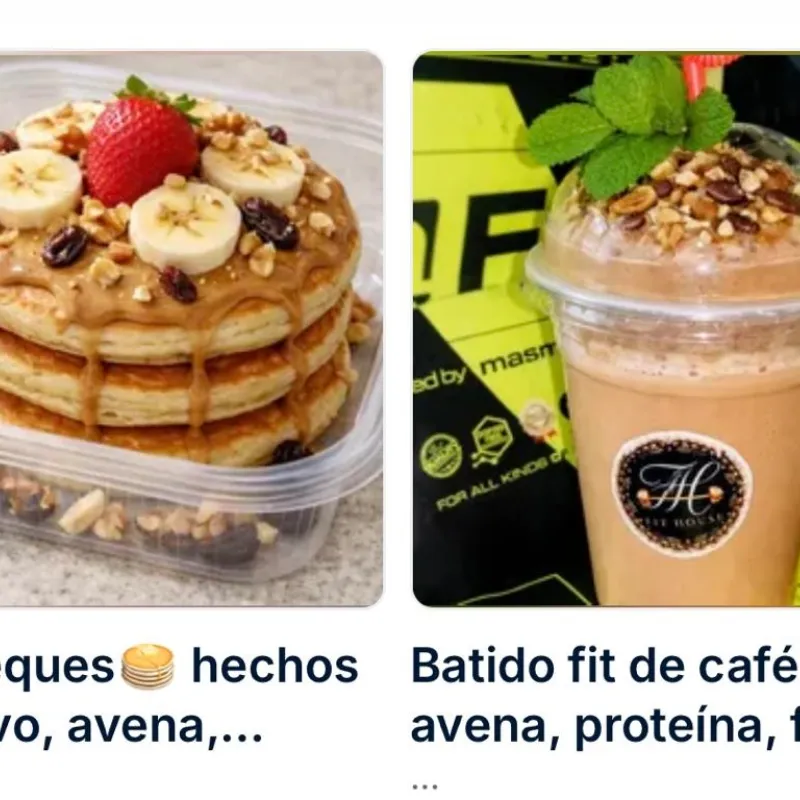800x800 pixels.
Task: Open the pancakes product card
Action: pos(190,330)
